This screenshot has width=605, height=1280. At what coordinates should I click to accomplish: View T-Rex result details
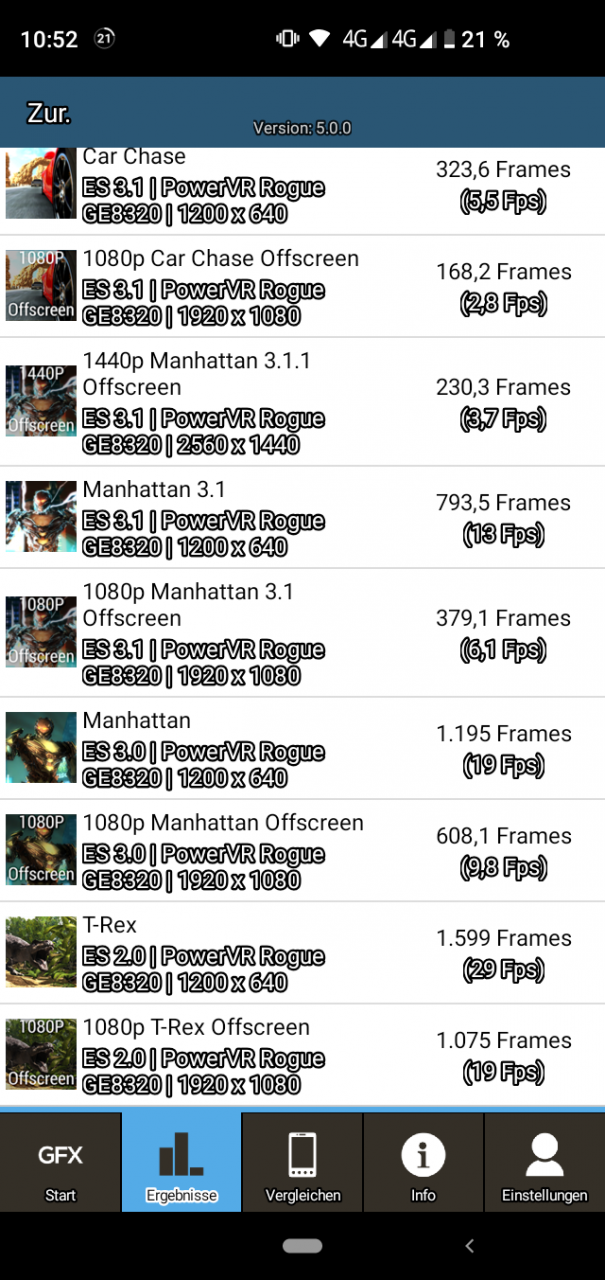[x=302, y=953]
